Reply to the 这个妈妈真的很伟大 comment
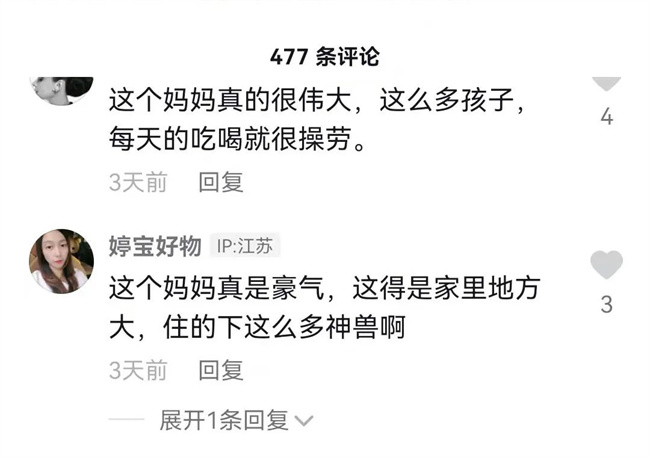The width and height of the screenshot is (650, 458). point(221,182)
